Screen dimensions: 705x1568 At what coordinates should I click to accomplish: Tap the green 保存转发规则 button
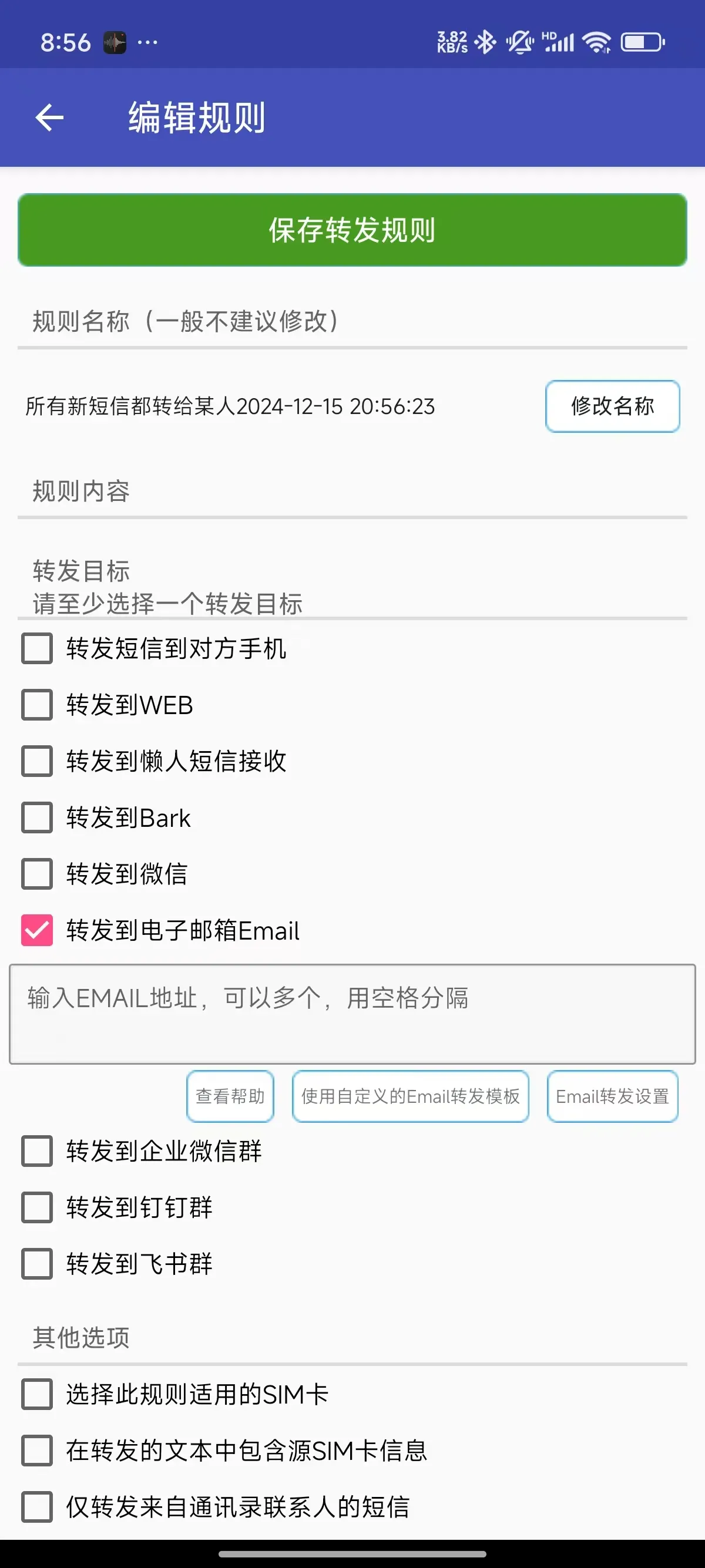point(352,230)
